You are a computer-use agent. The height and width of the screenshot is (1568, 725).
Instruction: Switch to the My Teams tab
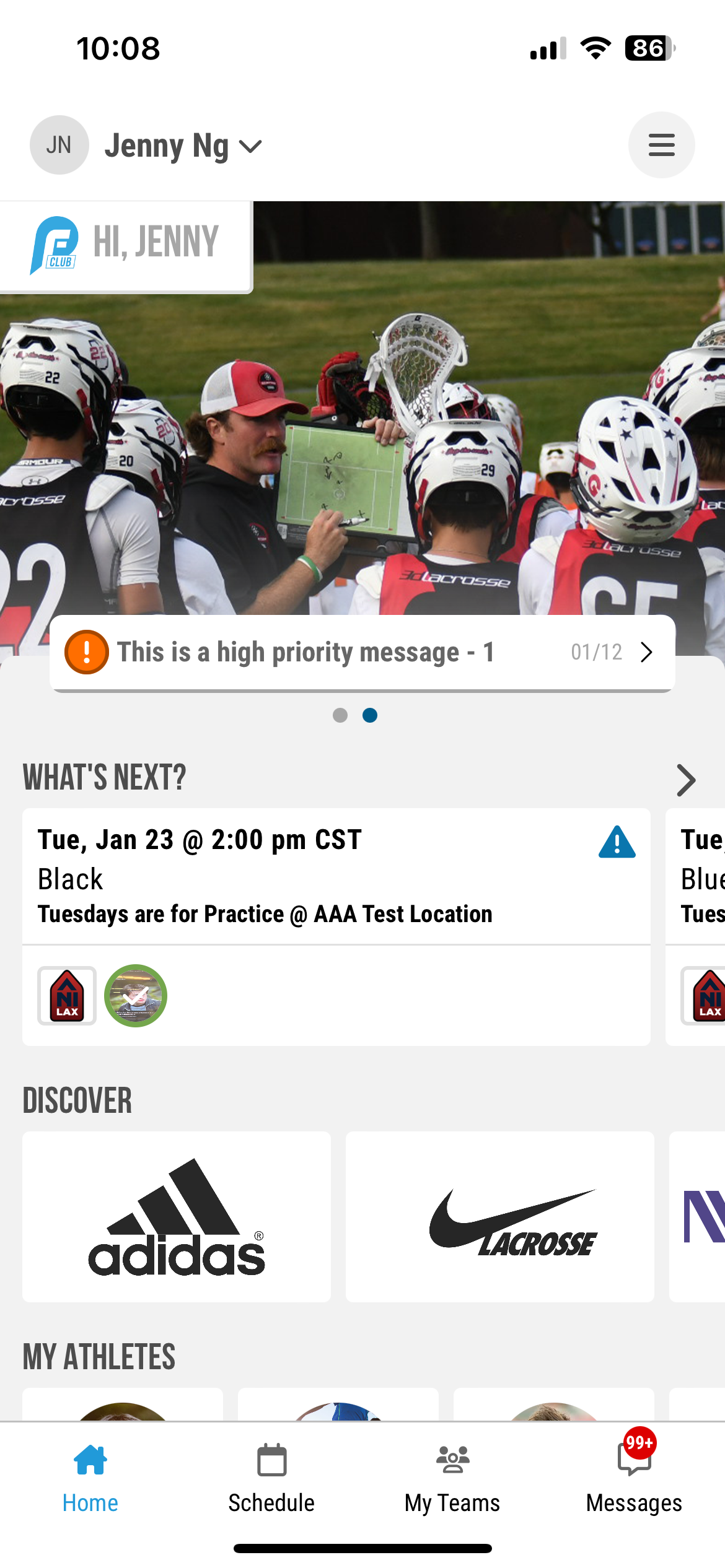tap(452, 1478)
